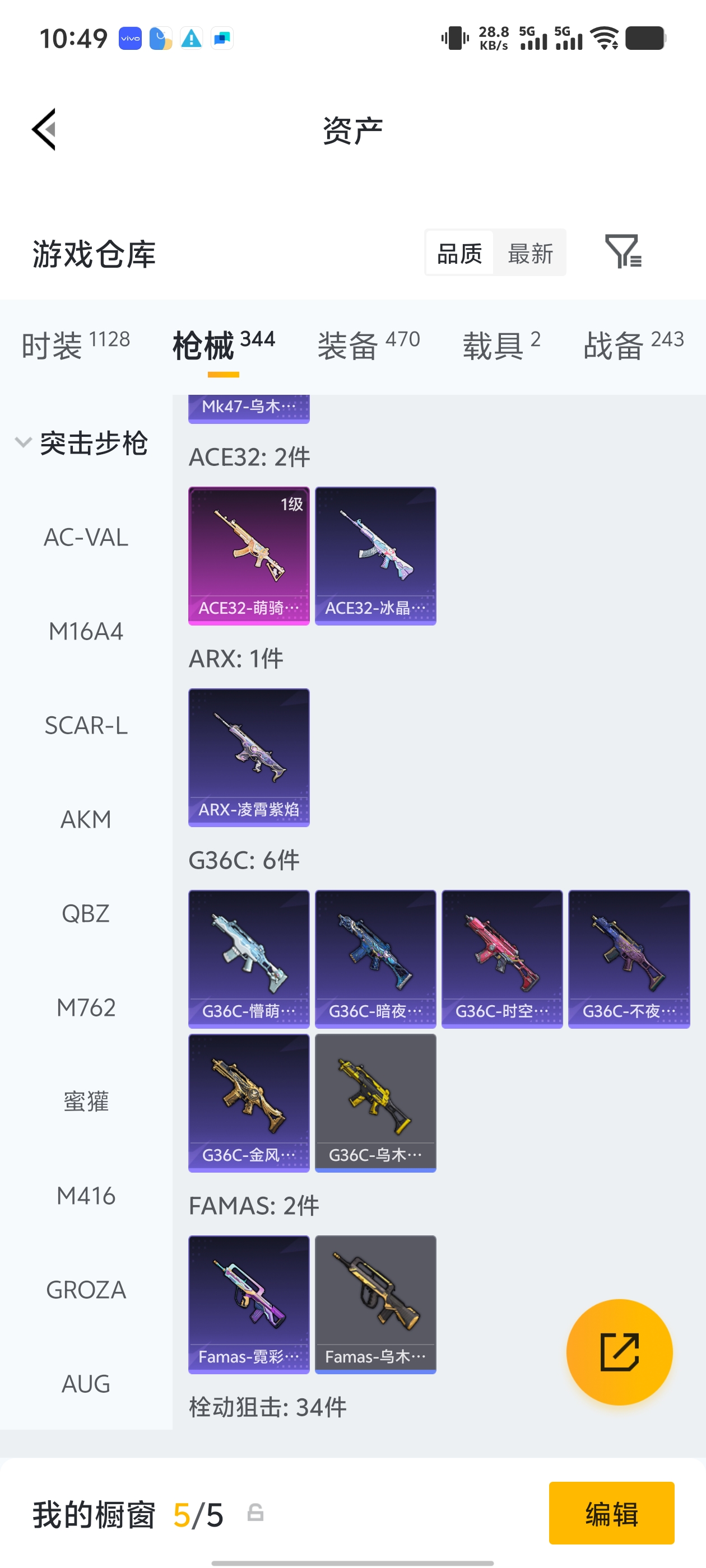Go back from the 资产 page

click(44, 129)
